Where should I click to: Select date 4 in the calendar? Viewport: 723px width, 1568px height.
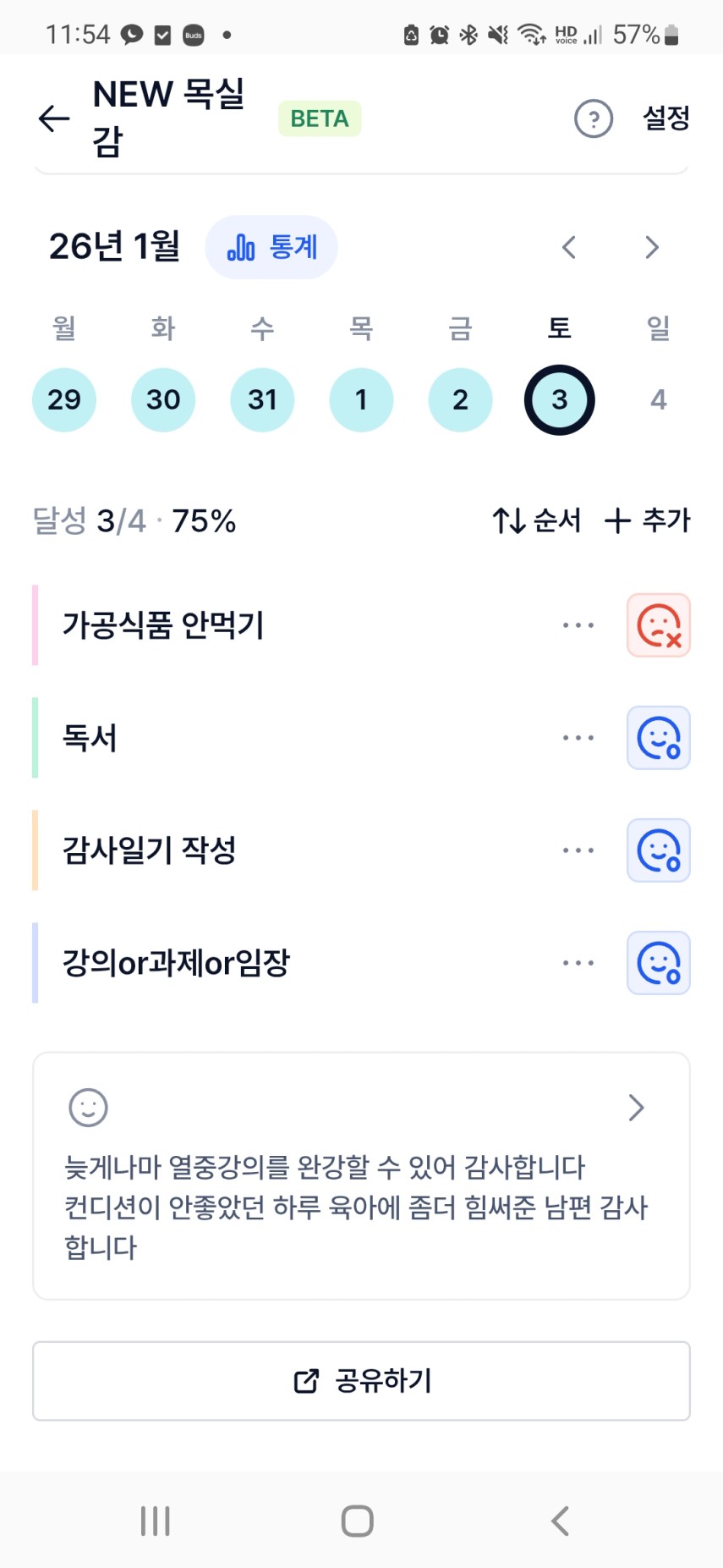tap(659, 399)
